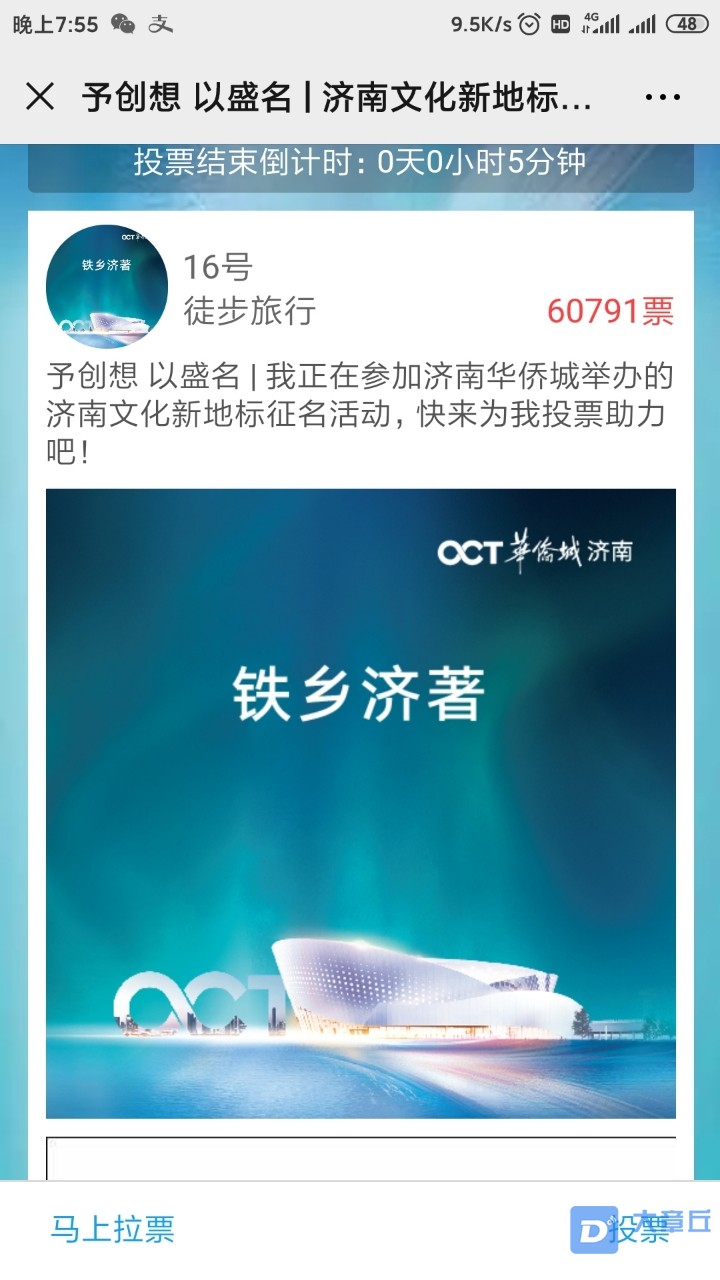Open the three-dot overflow menu

pos(662,97)
